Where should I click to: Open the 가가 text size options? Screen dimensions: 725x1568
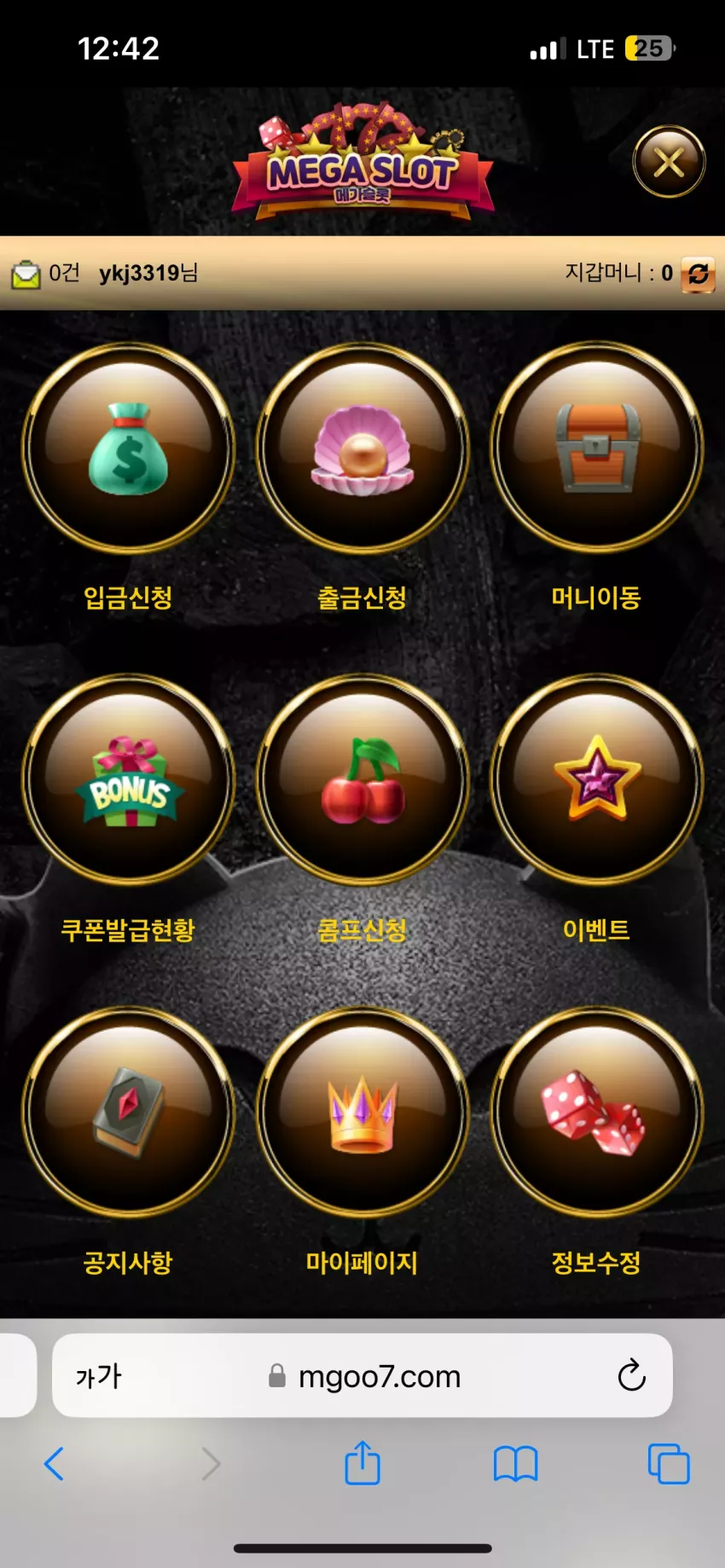tap(99, 1376)
